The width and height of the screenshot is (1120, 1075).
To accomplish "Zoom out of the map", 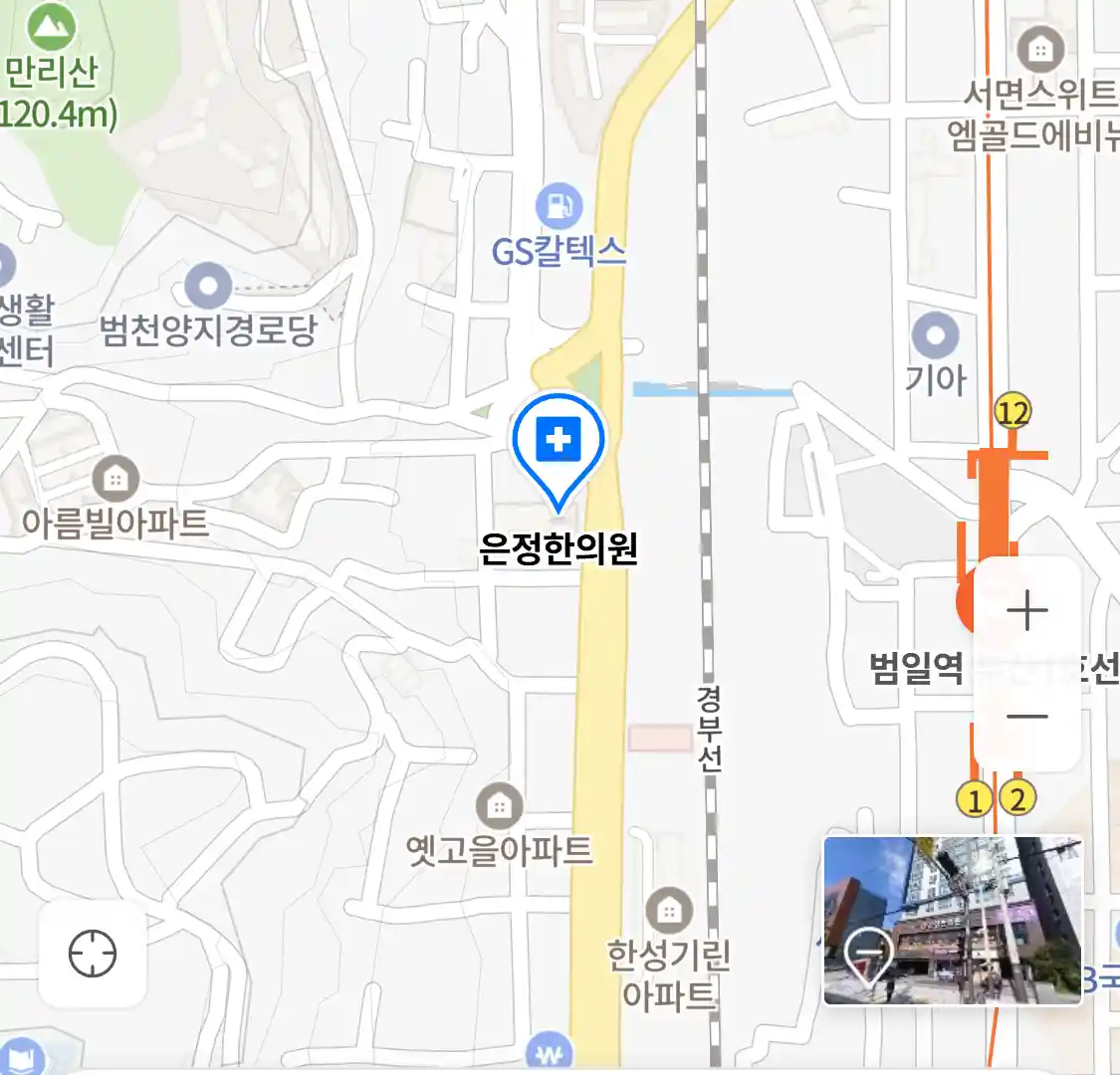I will tap(1026, 717).
